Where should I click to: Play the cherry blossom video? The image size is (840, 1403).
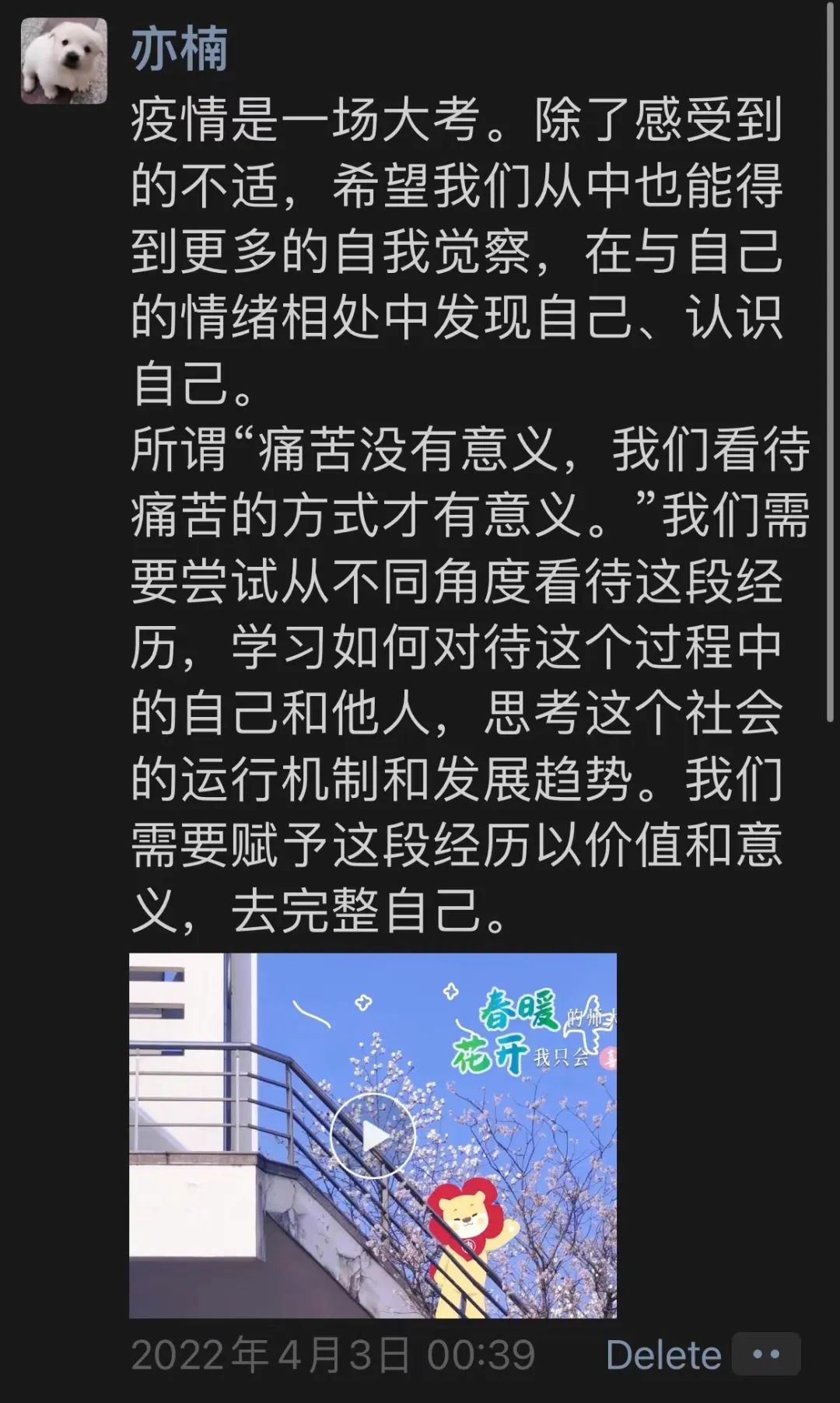click(373, 1136)
